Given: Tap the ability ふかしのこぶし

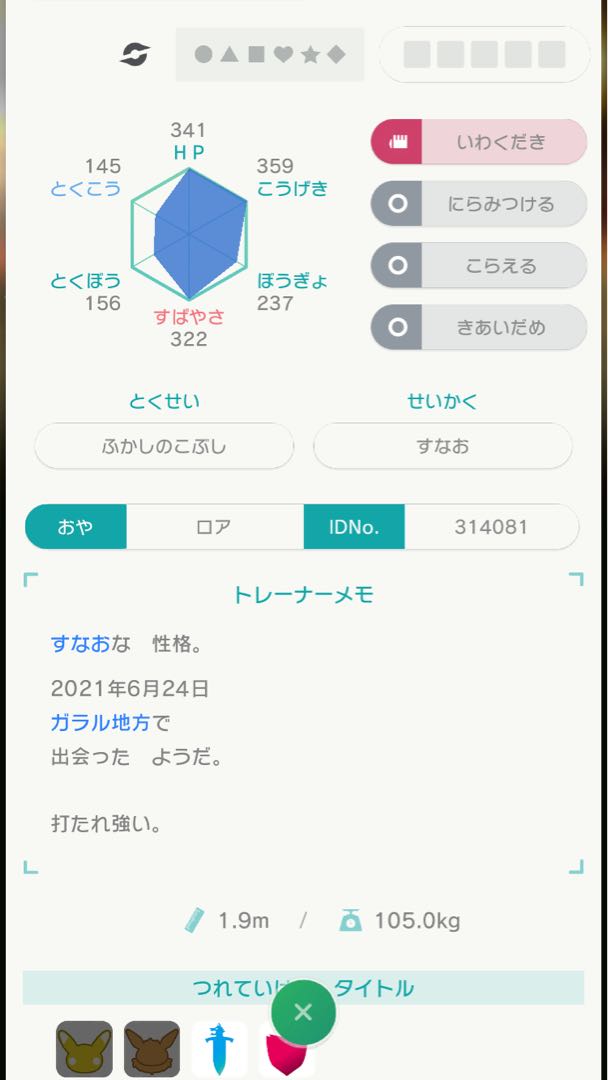Looking at the screenshot, I should [x=164, y=446].
